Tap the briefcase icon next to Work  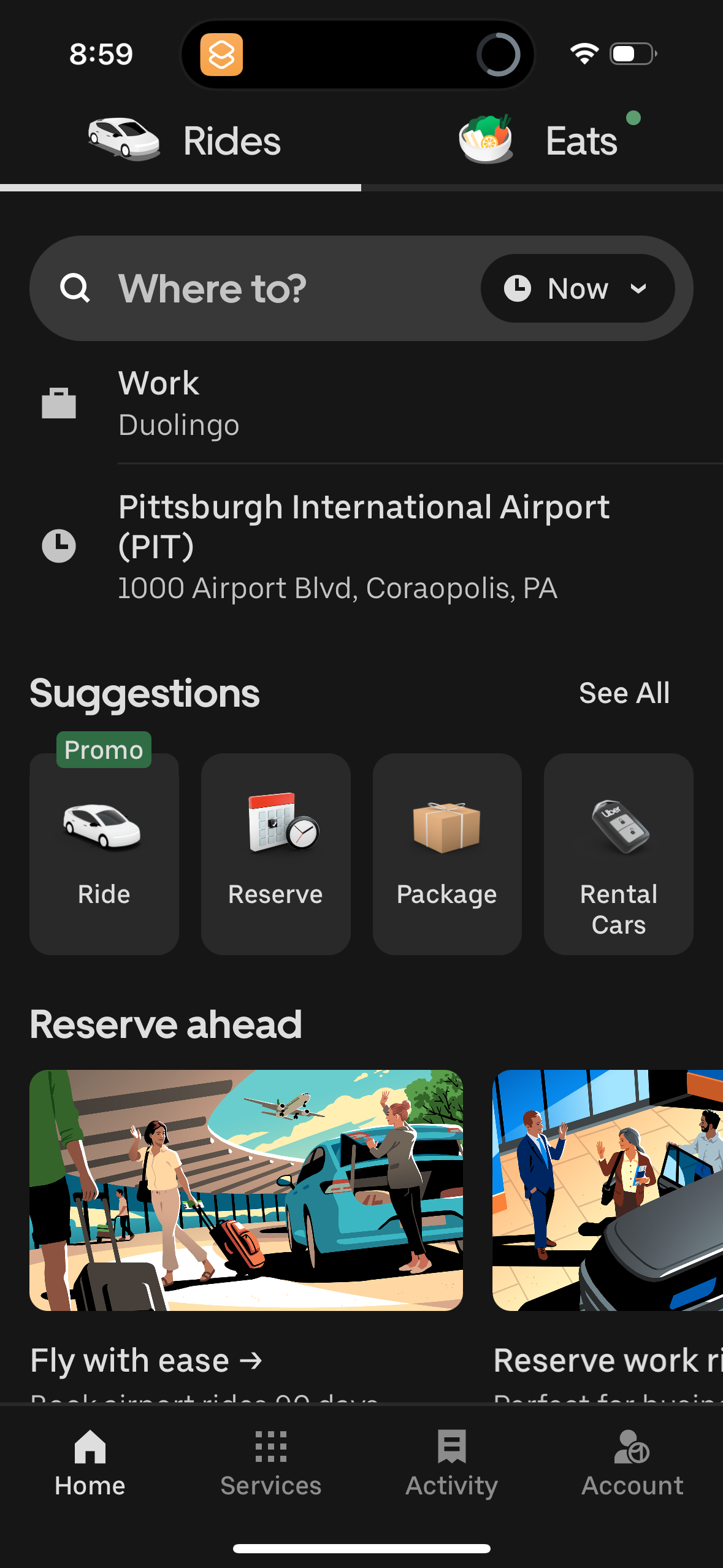click(59, 402)
